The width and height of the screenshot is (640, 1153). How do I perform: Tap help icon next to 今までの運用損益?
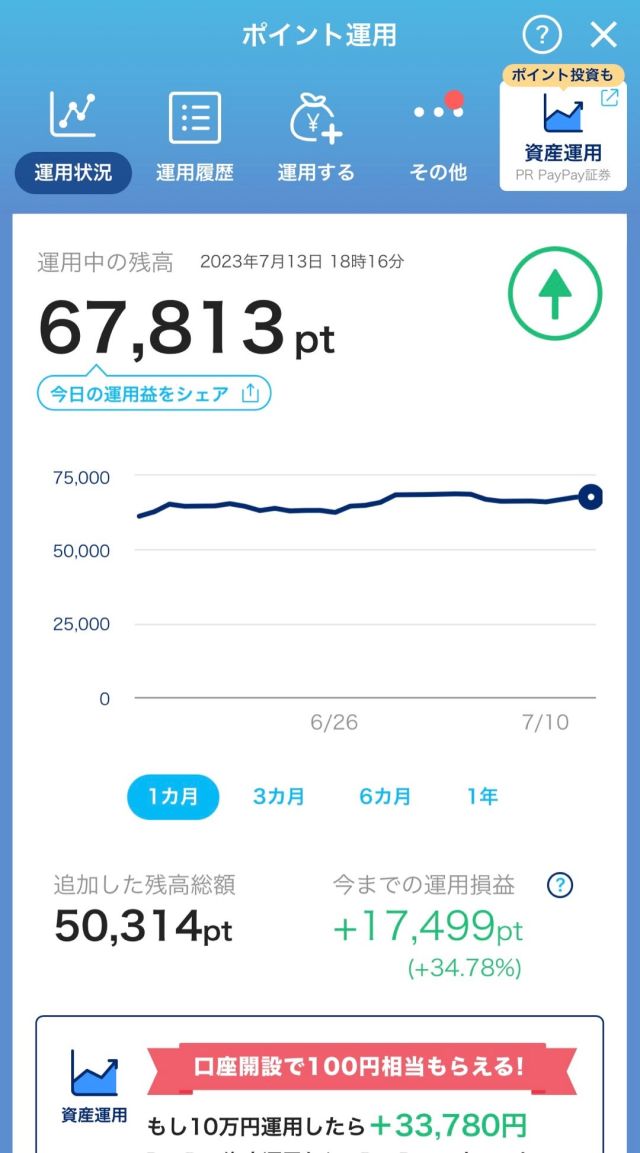(x=560, y=885)
